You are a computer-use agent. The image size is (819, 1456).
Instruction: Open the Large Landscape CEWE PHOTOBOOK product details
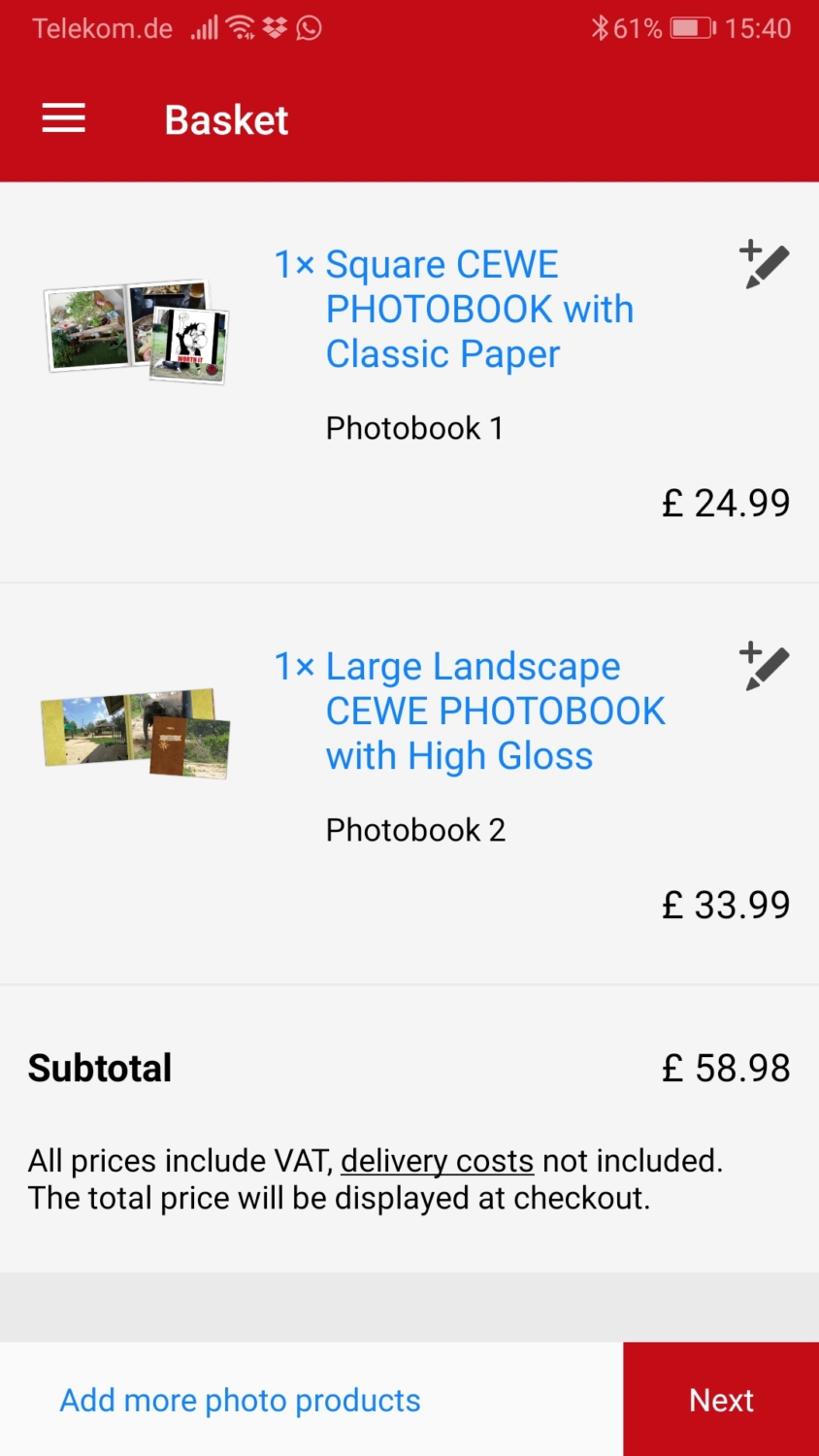click(495, 710)
